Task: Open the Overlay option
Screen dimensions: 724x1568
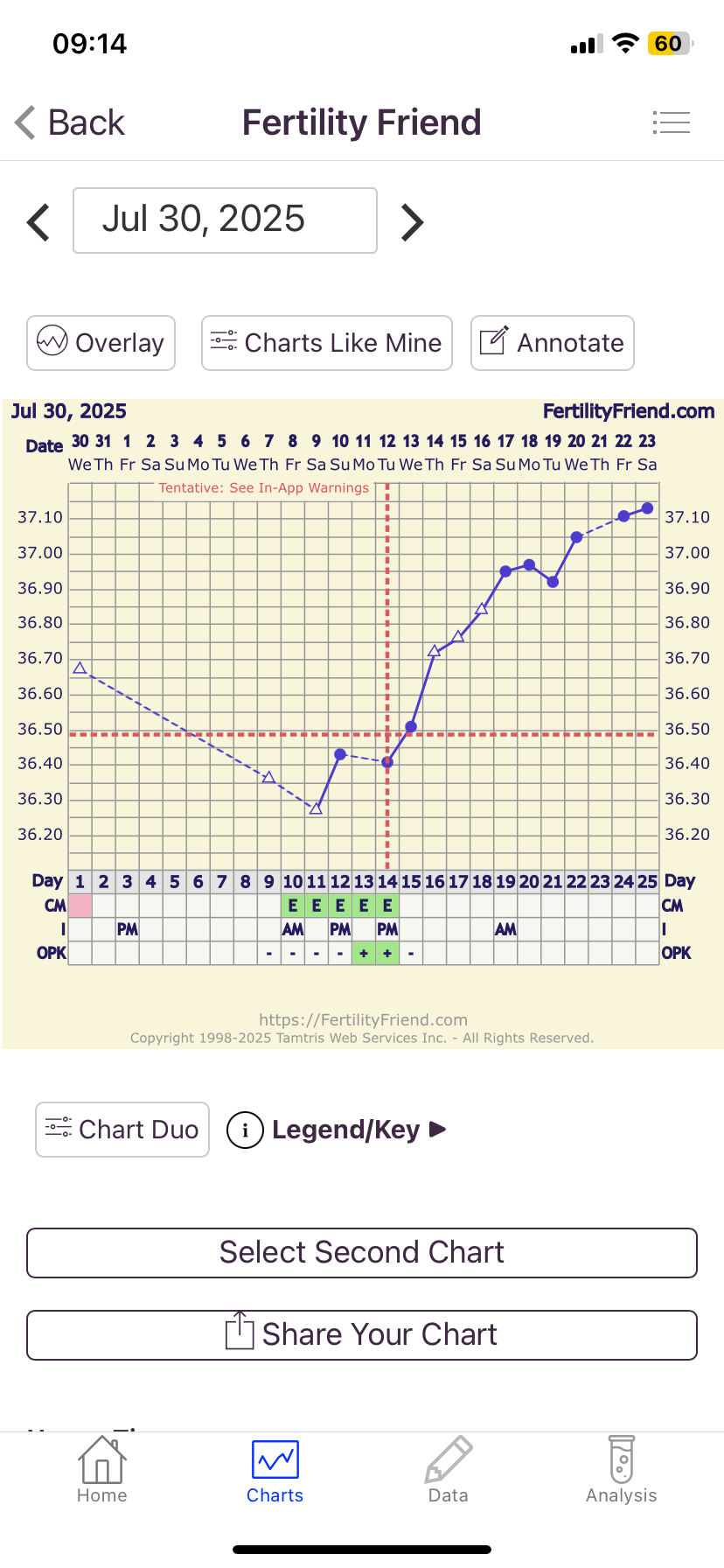Action: coord(101,343)
